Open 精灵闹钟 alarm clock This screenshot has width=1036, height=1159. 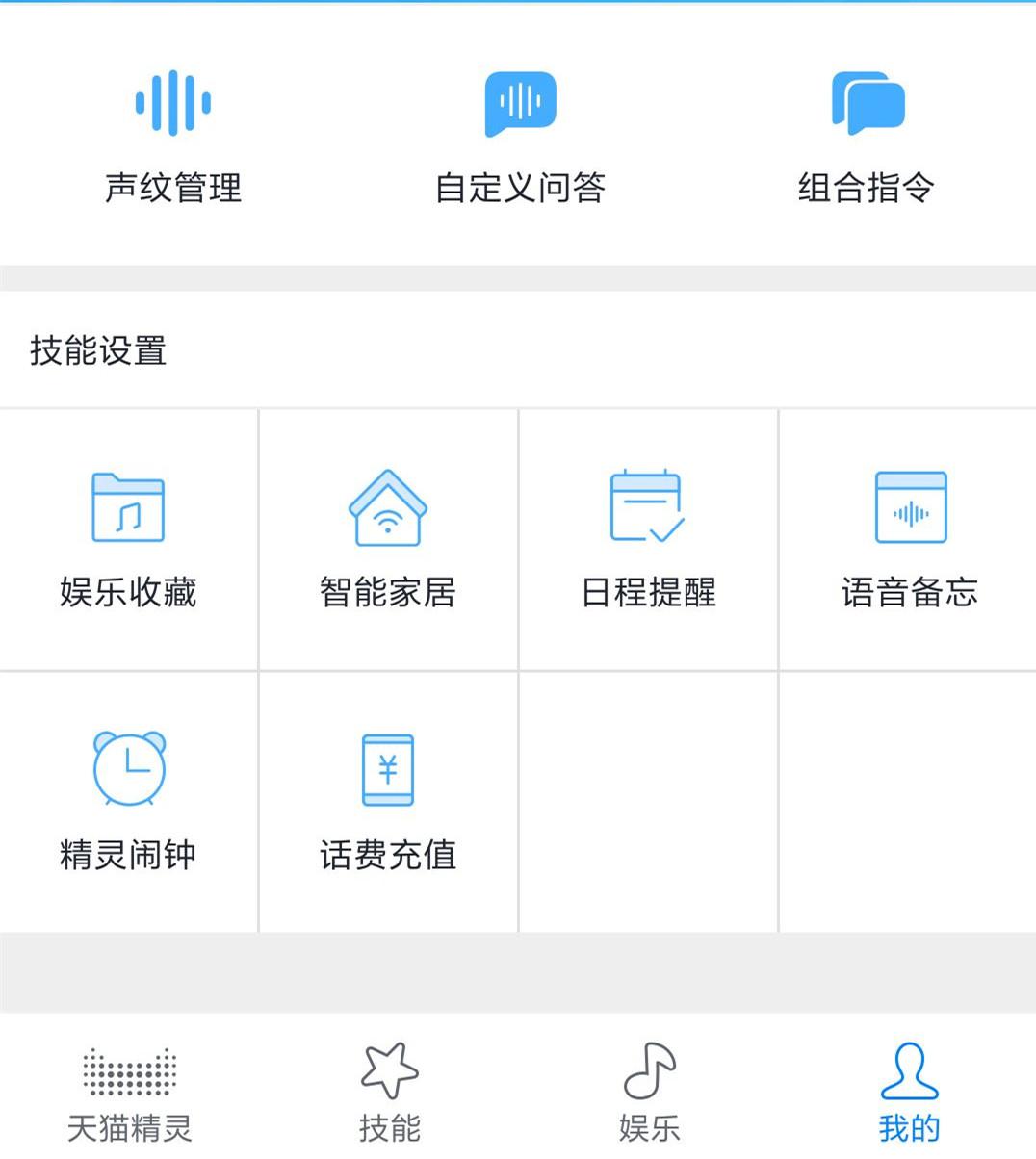[128, 799]
